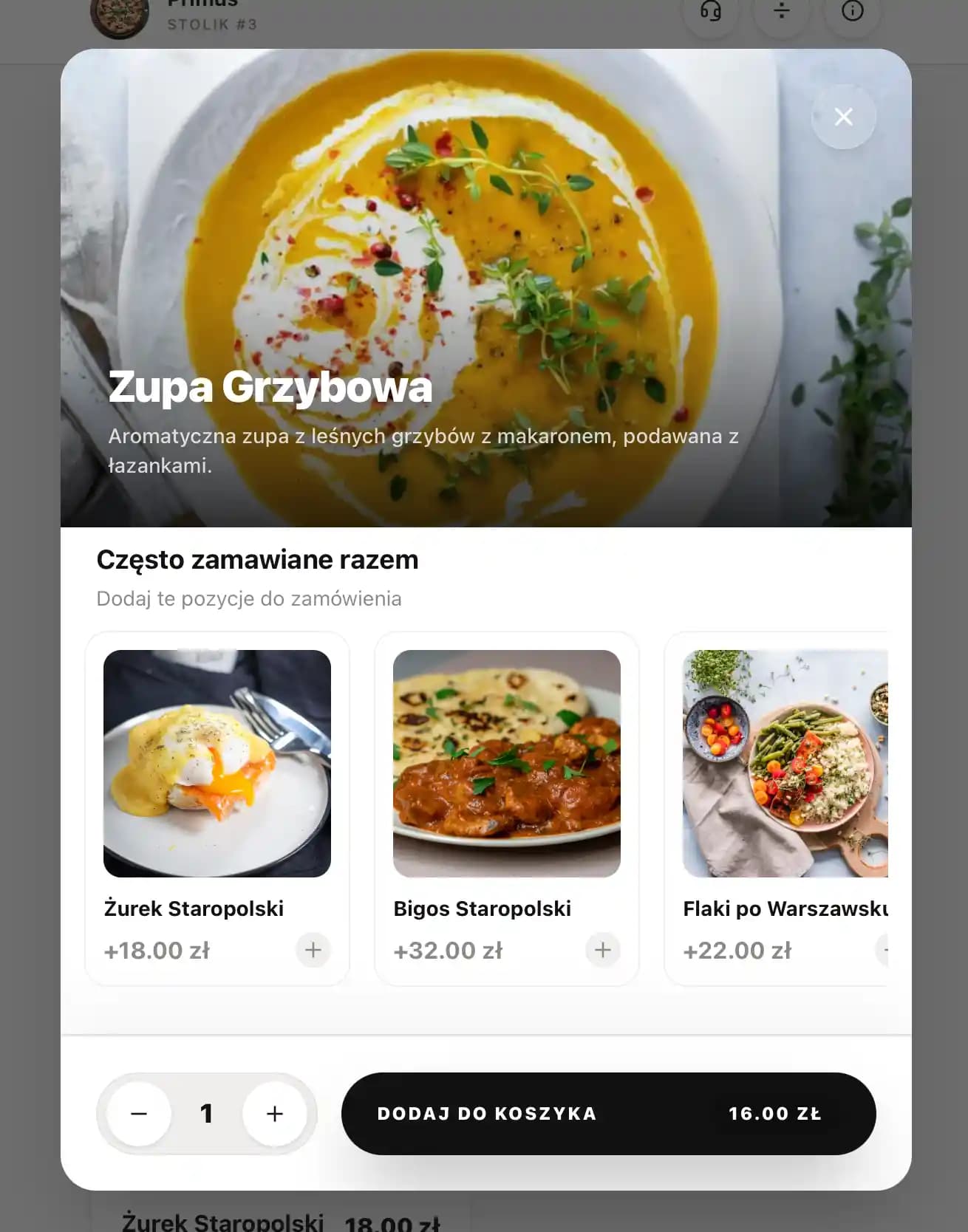Open the restaurant info icon

(852, 12)
